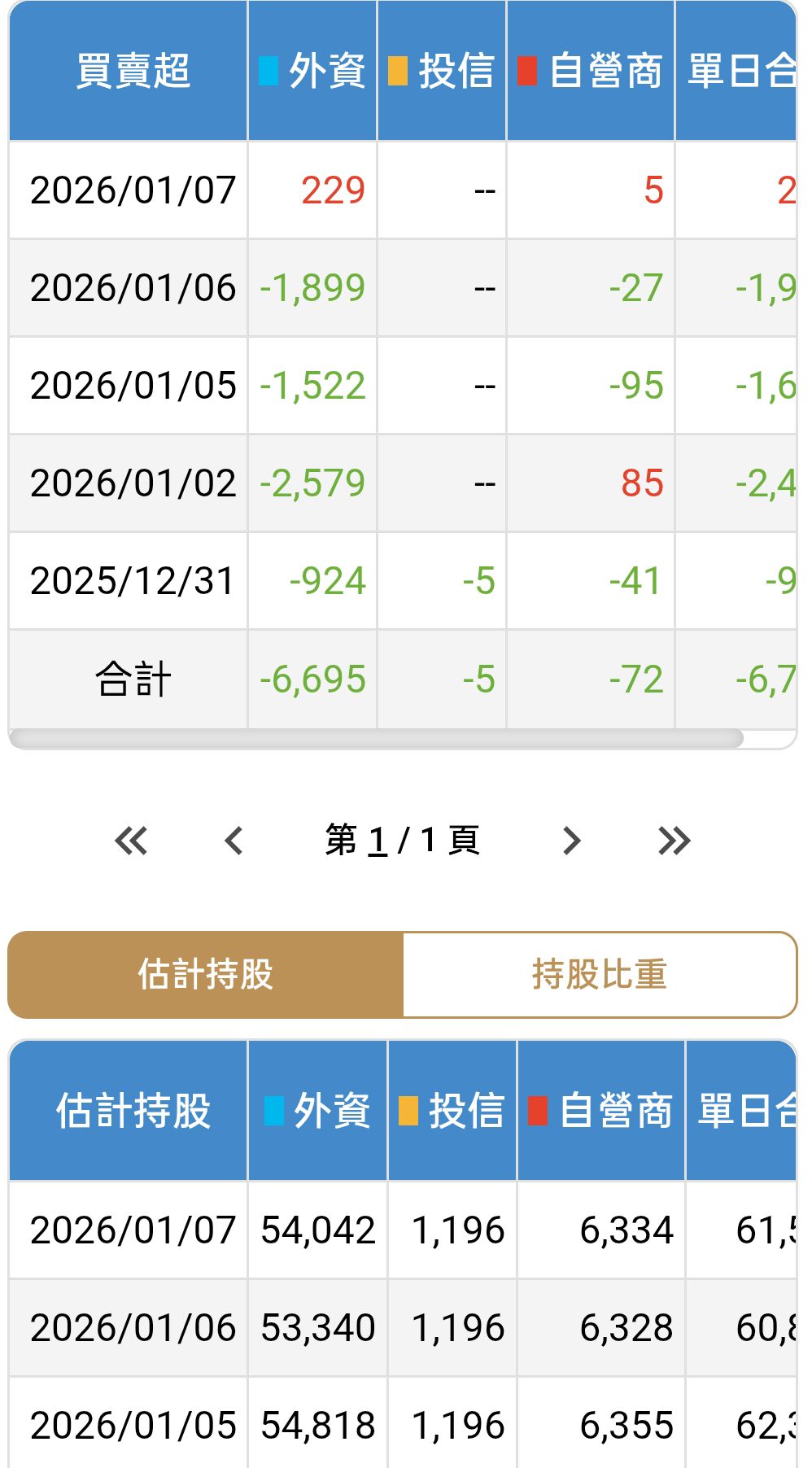Go to the next page
The height and width of the screenshot is (1468, 812).
pos(572,841)
